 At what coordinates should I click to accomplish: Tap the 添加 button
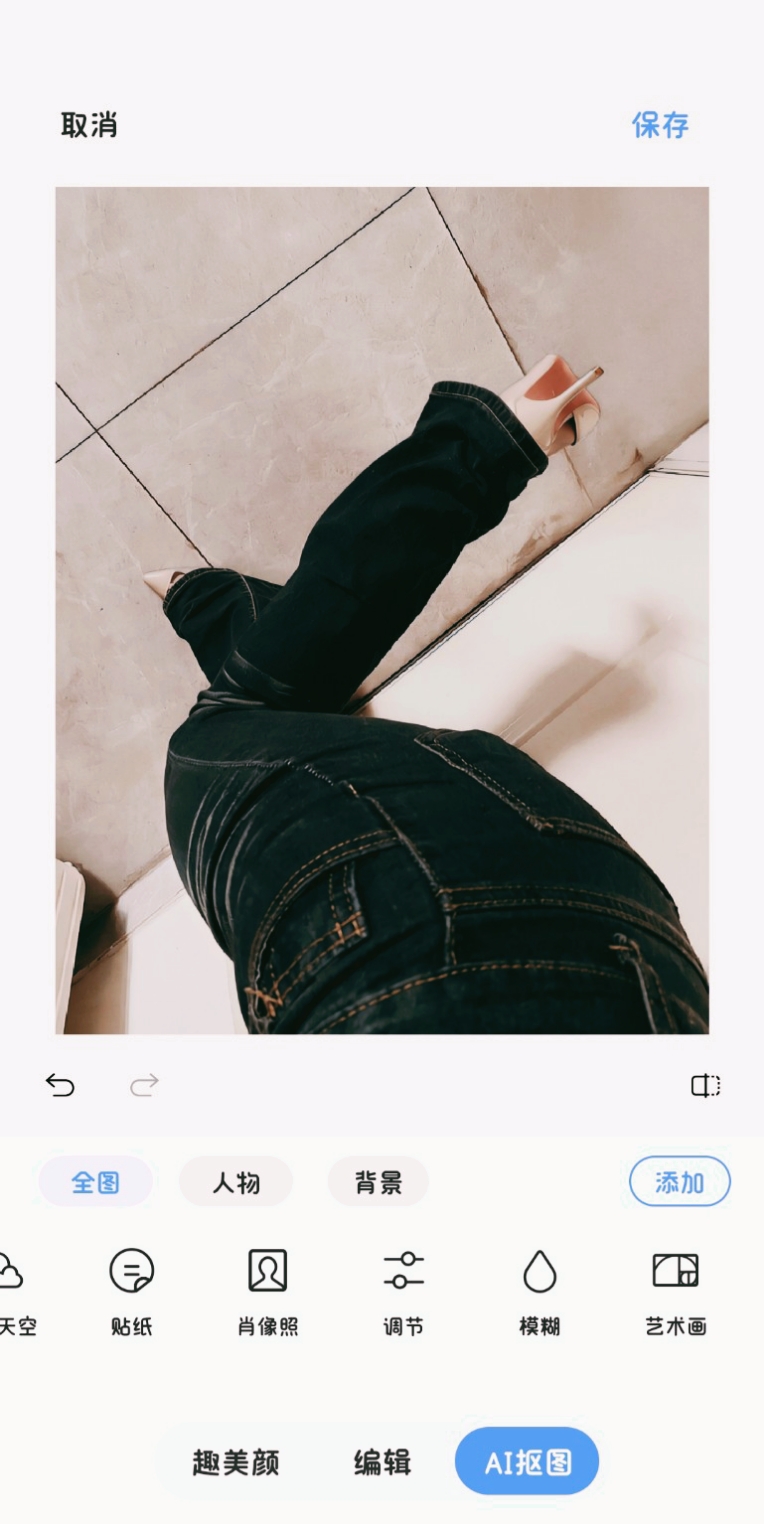click(679, 1182)
